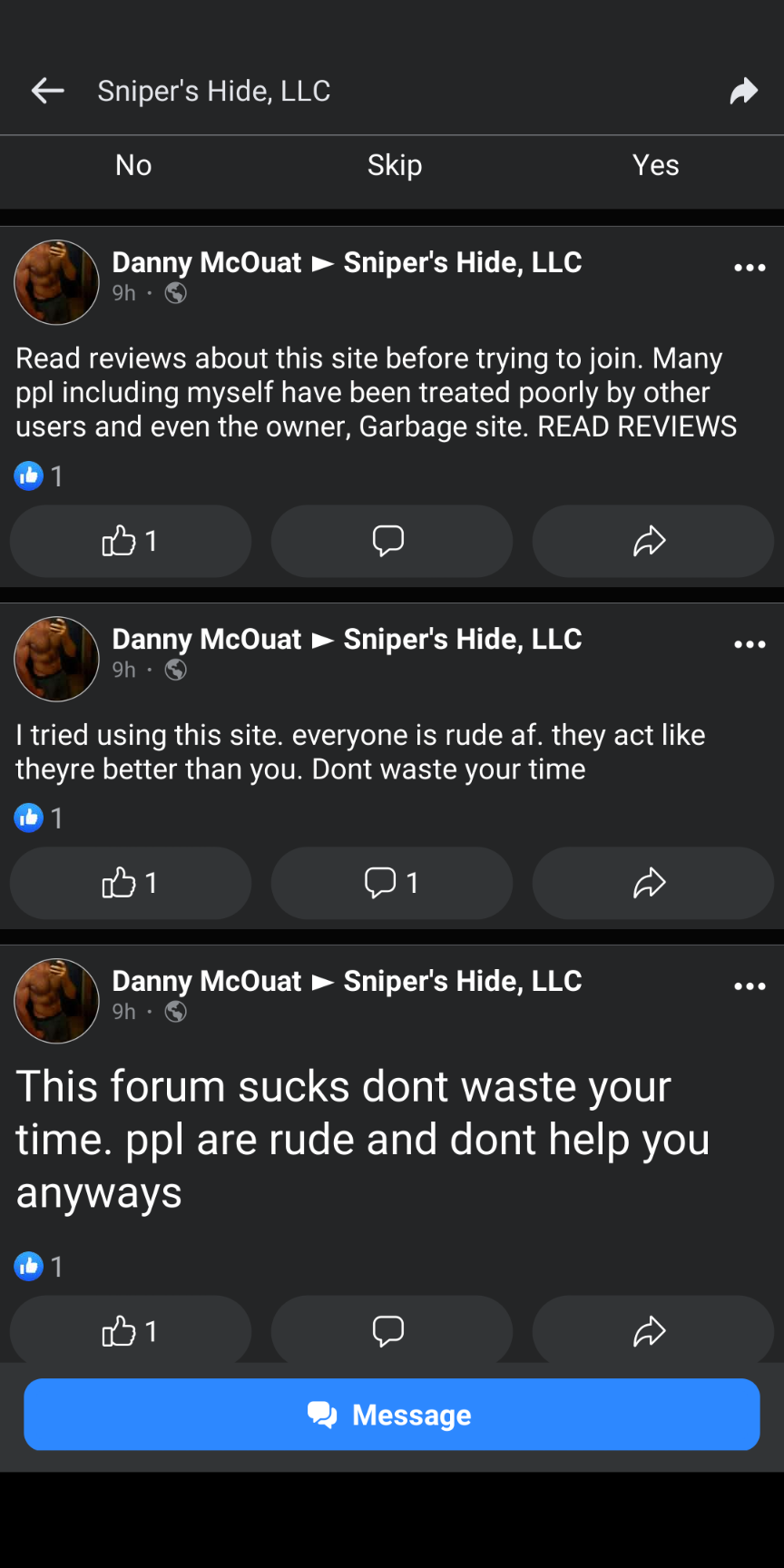Go back using the arrow

point(47,91)
